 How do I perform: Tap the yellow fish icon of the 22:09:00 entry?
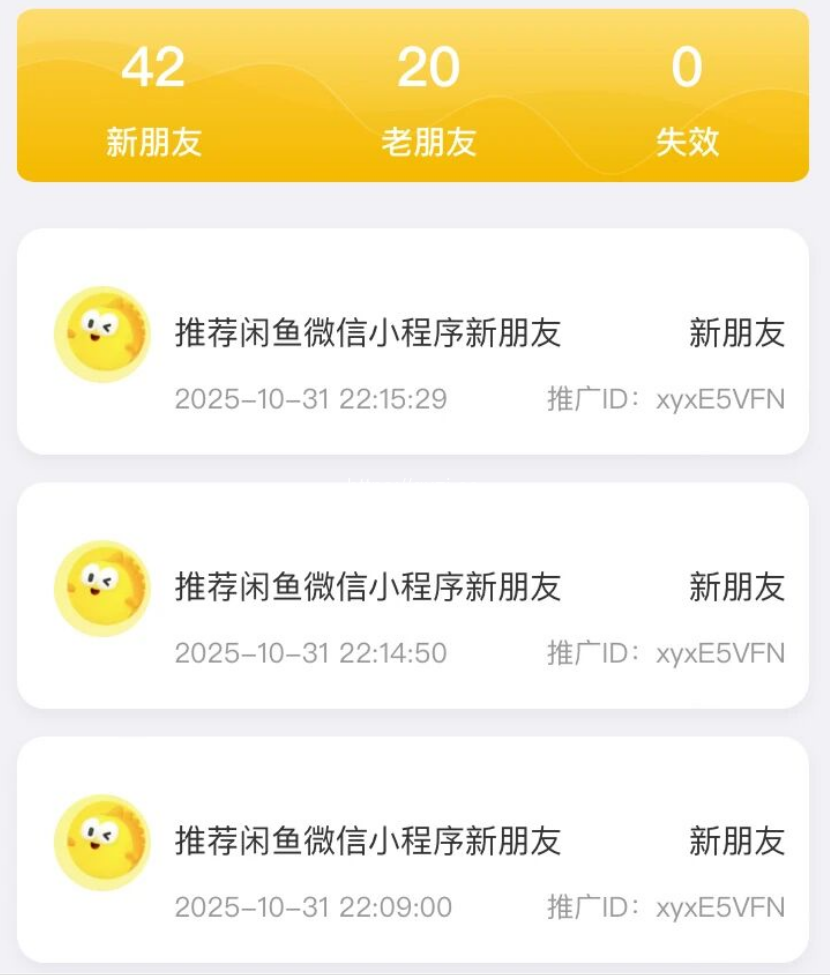(101, 842)
